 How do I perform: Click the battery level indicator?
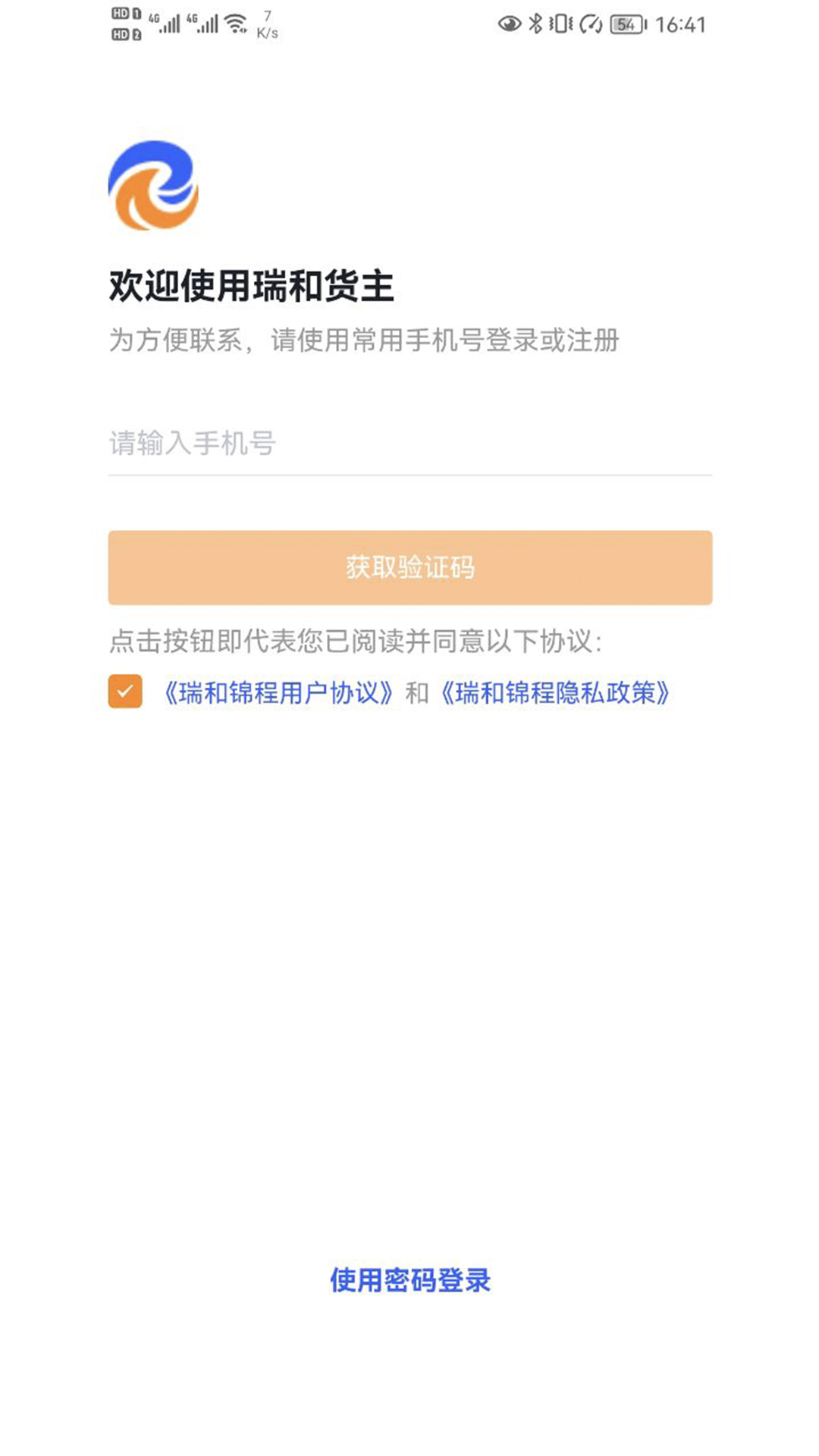coord(625,24)
